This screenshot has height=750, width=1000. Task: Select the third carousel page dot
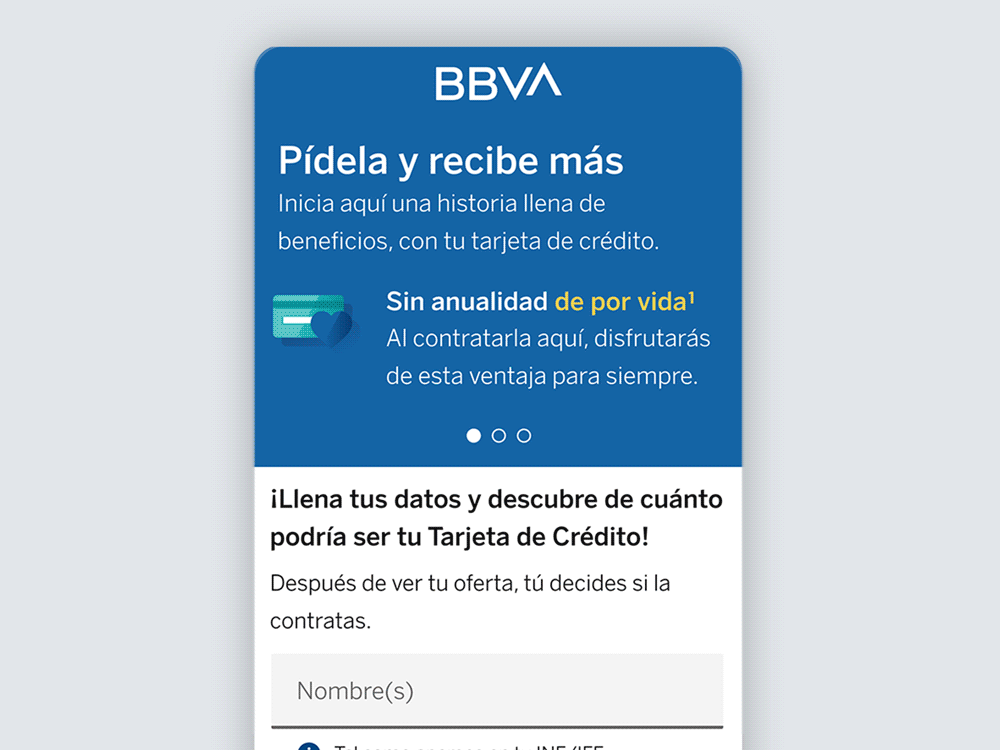click(x=524, y=436)
